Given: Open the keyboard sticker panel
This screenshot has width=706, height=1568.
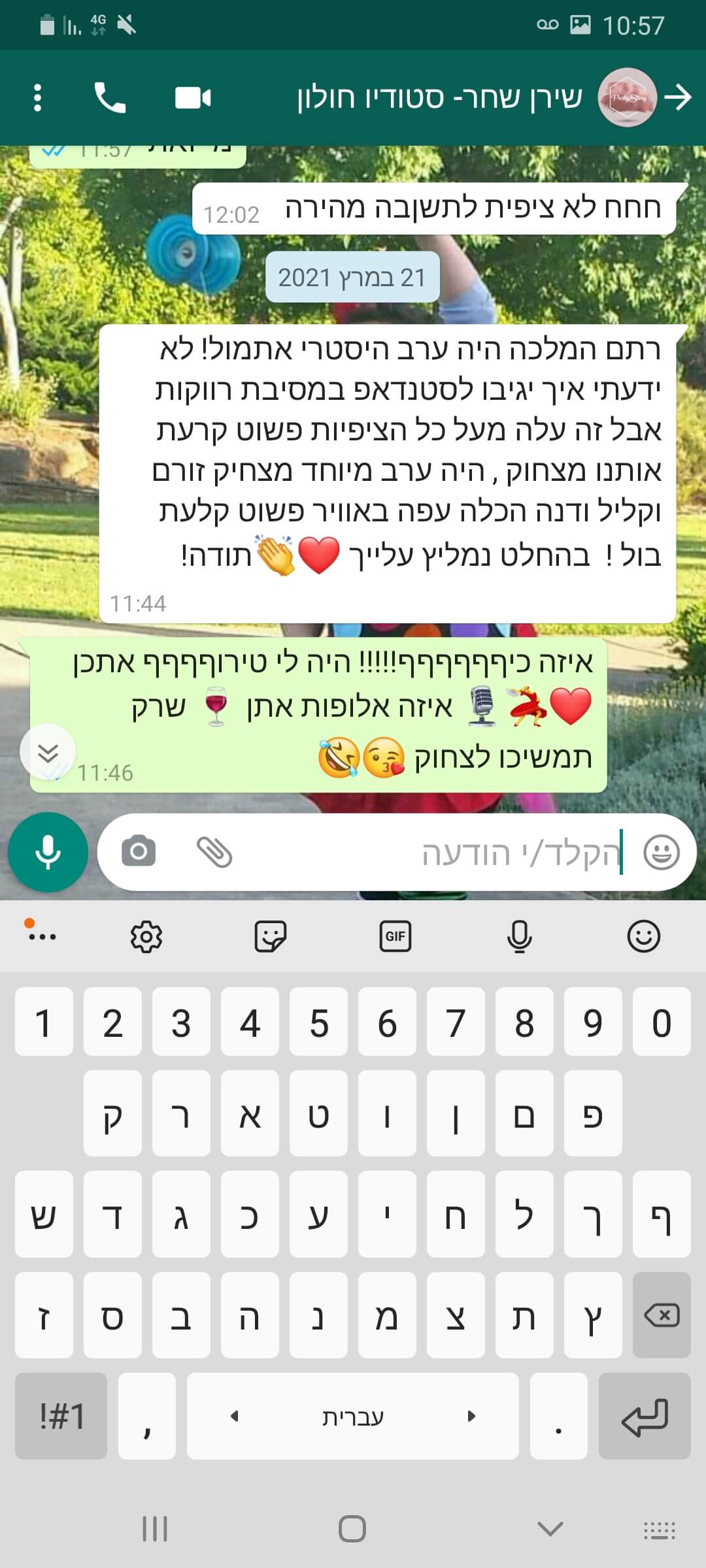Looking at the screenshot, I should (x=270, y=936).
